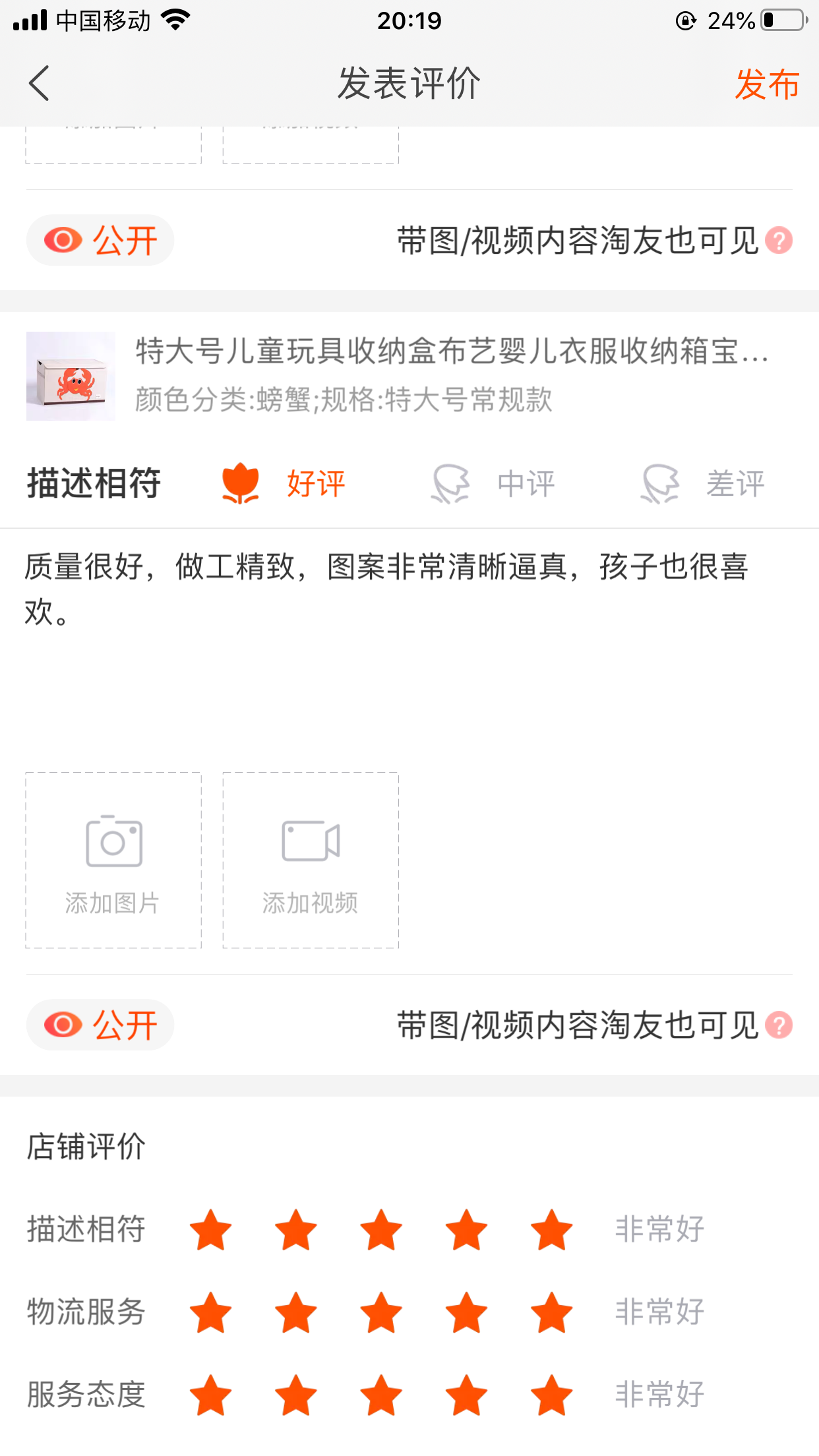Screen dimensions: 819x1456
Task: Add a video via 添加视频
Action: coord(311,860)
